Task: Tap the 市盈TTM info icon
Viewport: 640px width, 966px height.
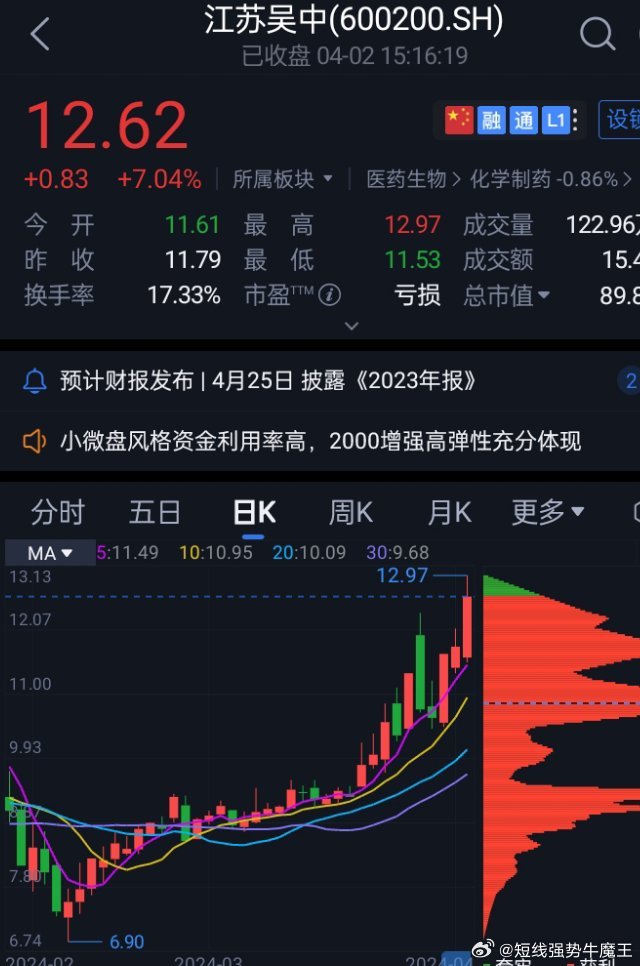Action: [x=329, y=295]
